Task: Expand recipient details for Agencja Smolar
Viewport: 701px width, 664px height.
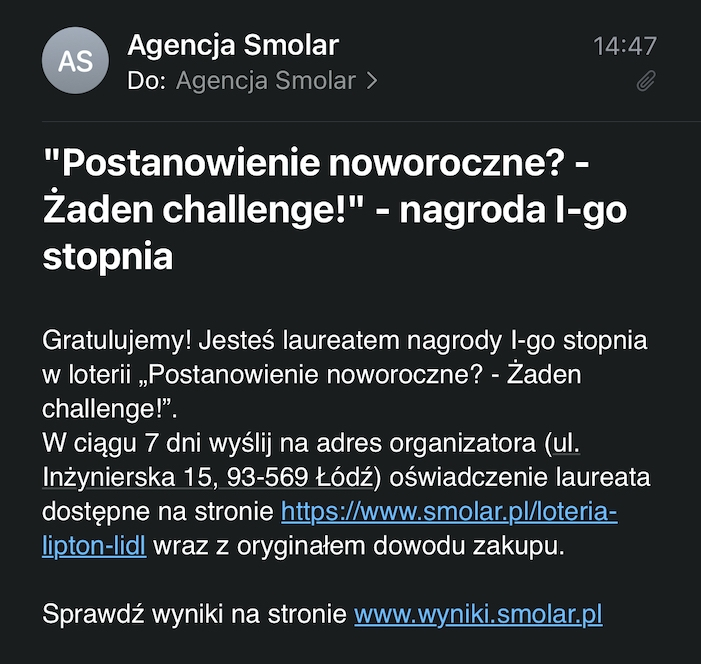Action: 372,81
